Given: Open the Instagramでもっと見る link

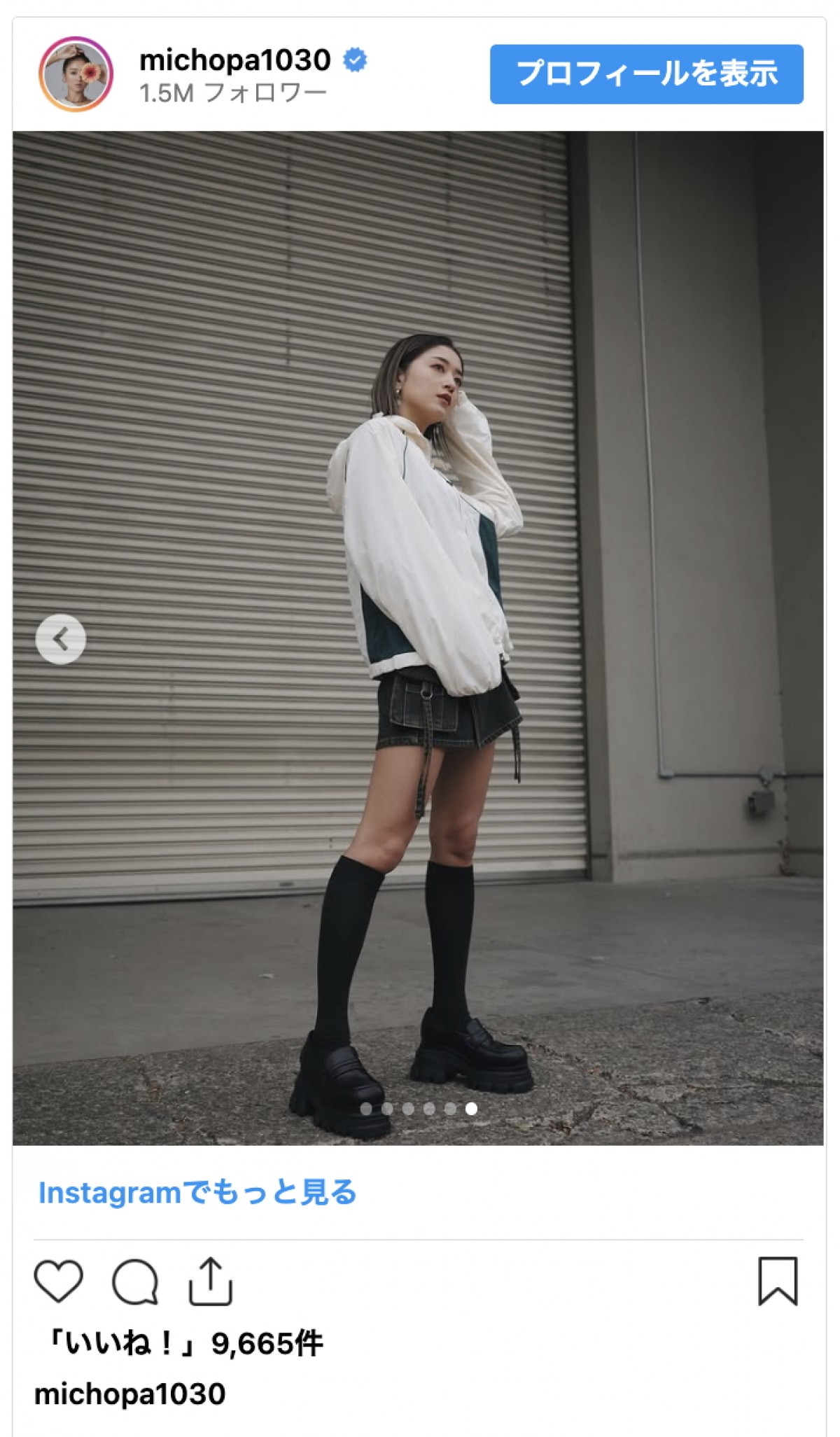Looking at the screenshot, I should tap(197, 1192).
